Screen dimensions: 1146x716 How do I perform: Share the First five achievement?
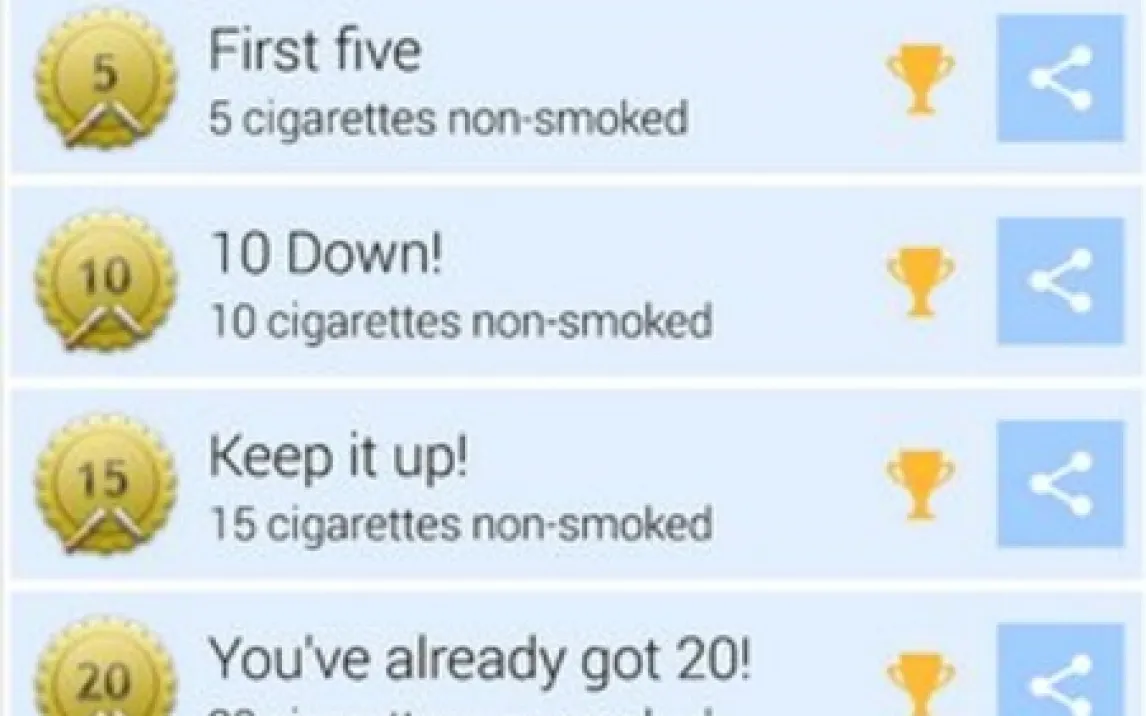coord(1060,78)
